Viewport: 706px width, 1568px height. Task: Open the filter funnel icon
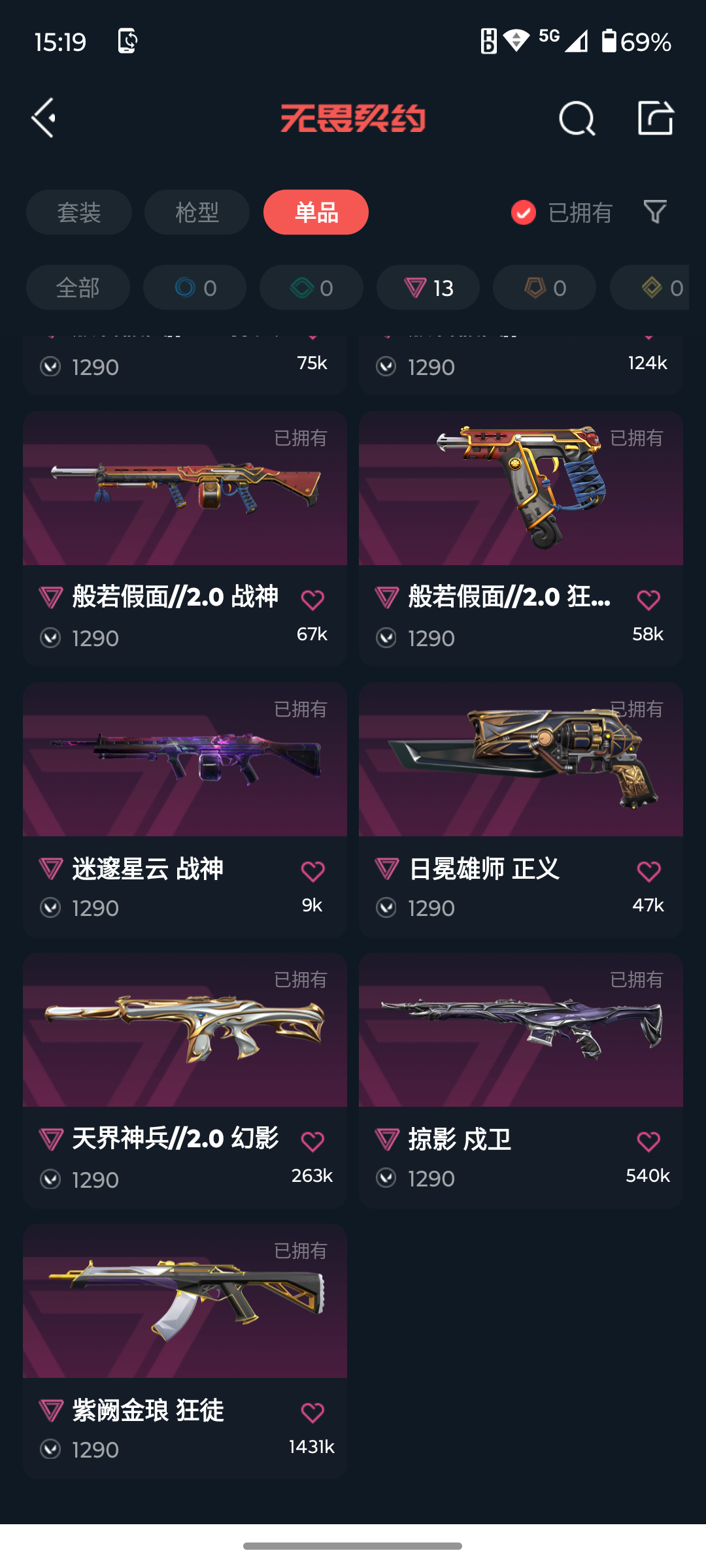(x=655, y=212)
